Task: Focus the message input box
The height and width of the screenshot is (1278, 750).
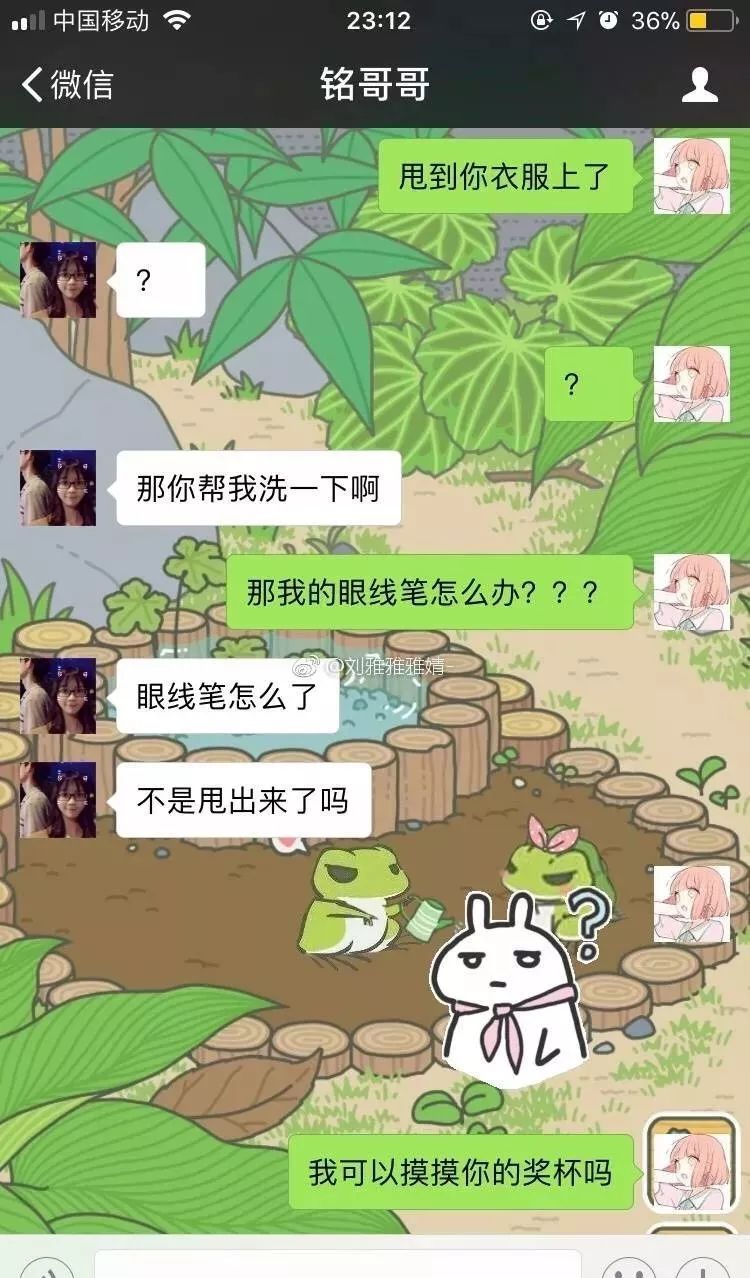Action: coord(337,1264)
